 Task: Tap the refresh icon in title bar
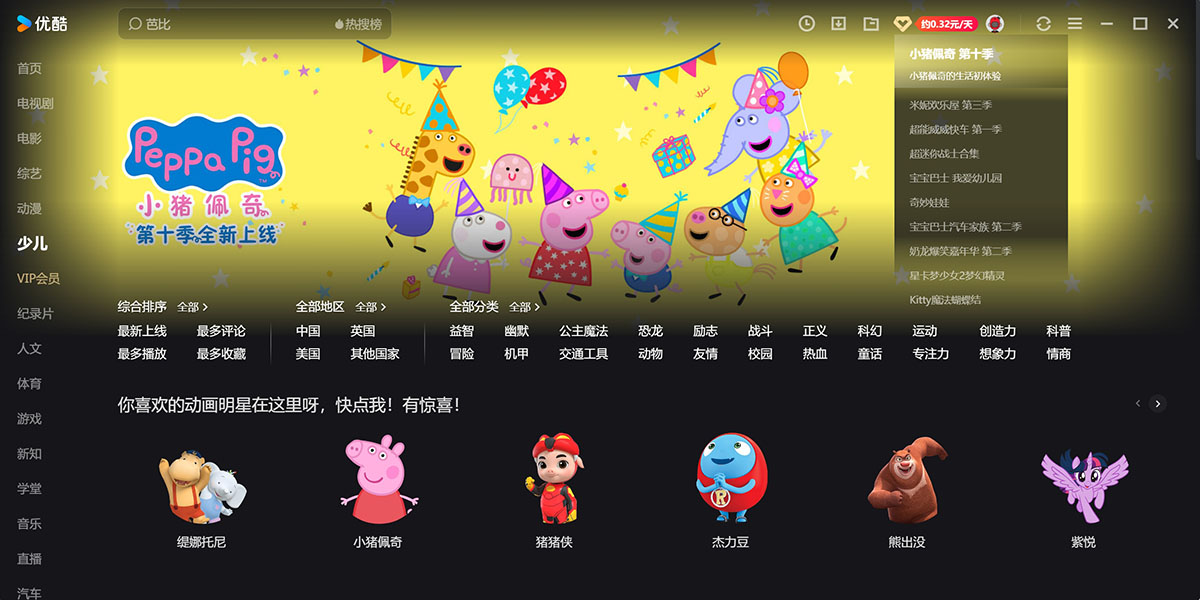coord(1043,24)
